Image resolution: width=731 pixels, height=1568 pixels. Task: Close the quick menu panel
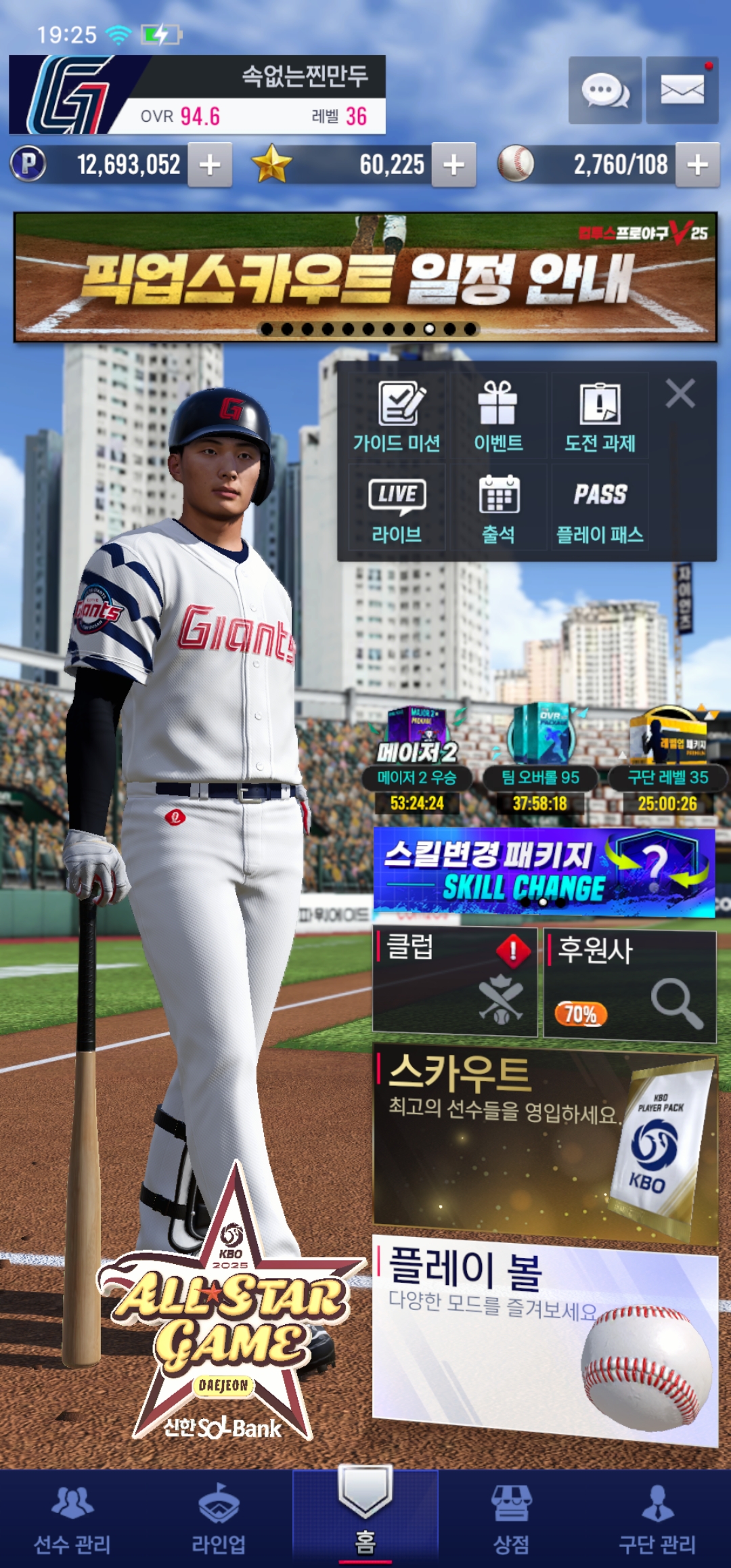tap(680, 393)
